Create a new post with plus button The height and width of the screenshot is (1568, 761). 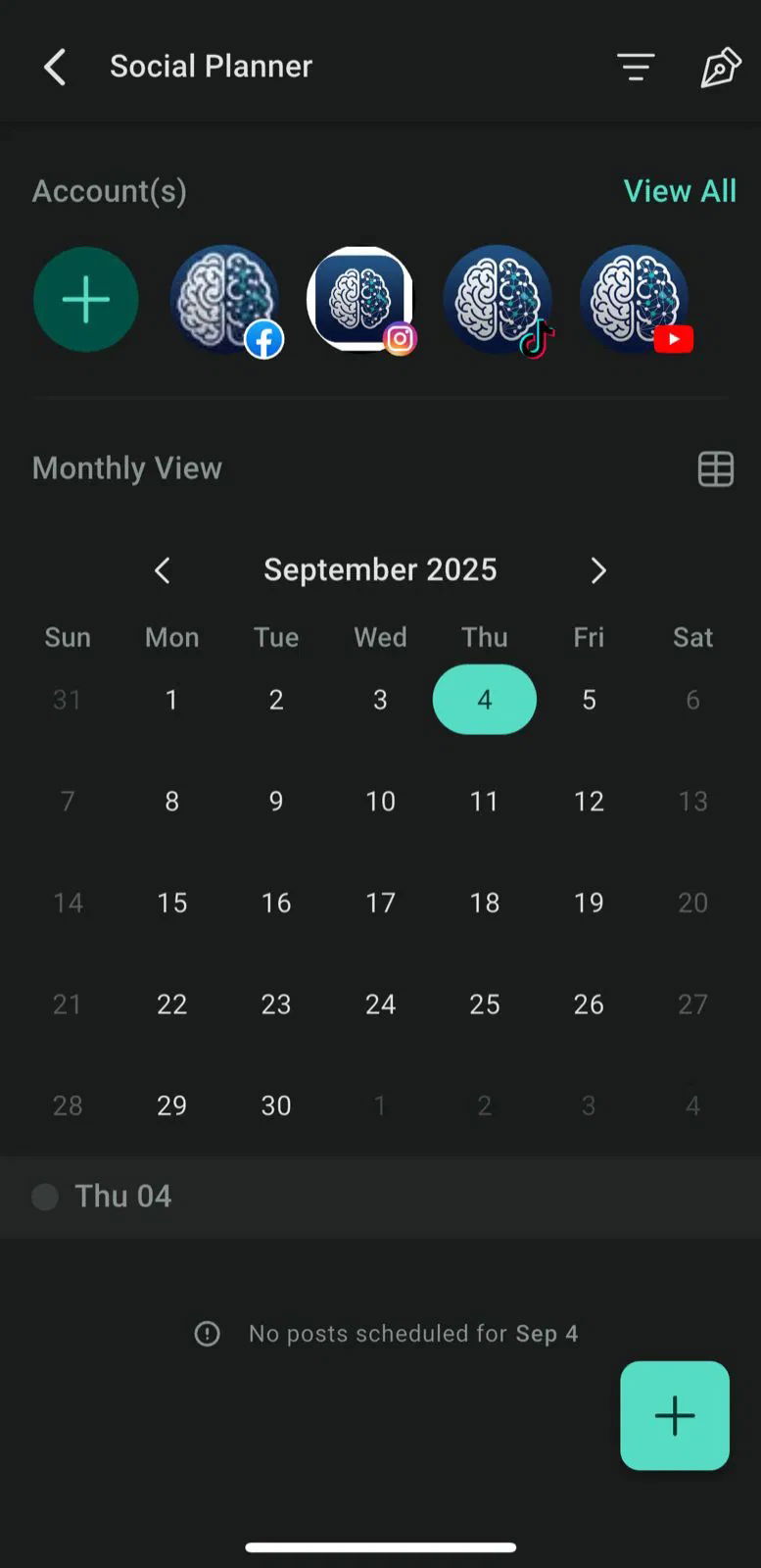pyautogui.click(x=674, y=1416)
